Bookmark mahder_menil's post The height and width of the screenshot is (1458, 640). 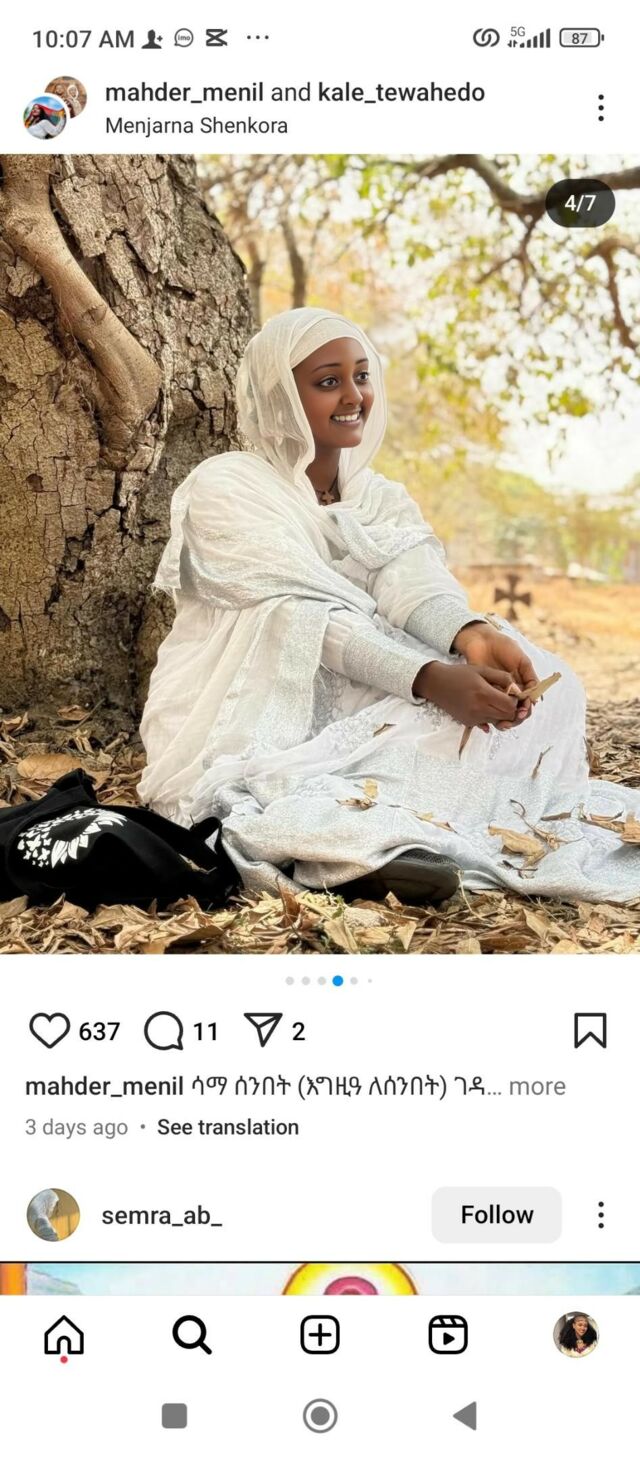(590, 1031)
